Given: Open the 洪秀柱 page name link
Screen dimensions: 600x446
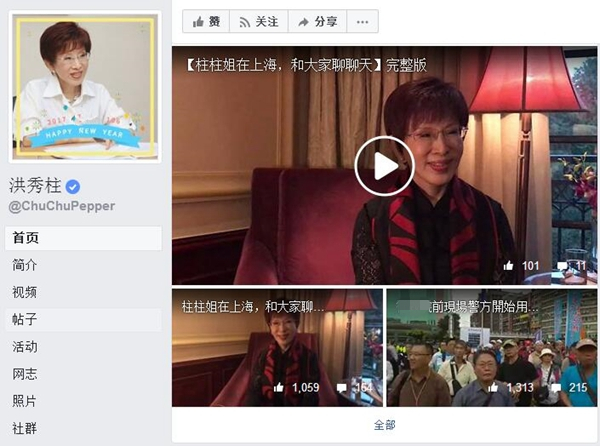Looking at the screenshot, I should coord(36,186).
